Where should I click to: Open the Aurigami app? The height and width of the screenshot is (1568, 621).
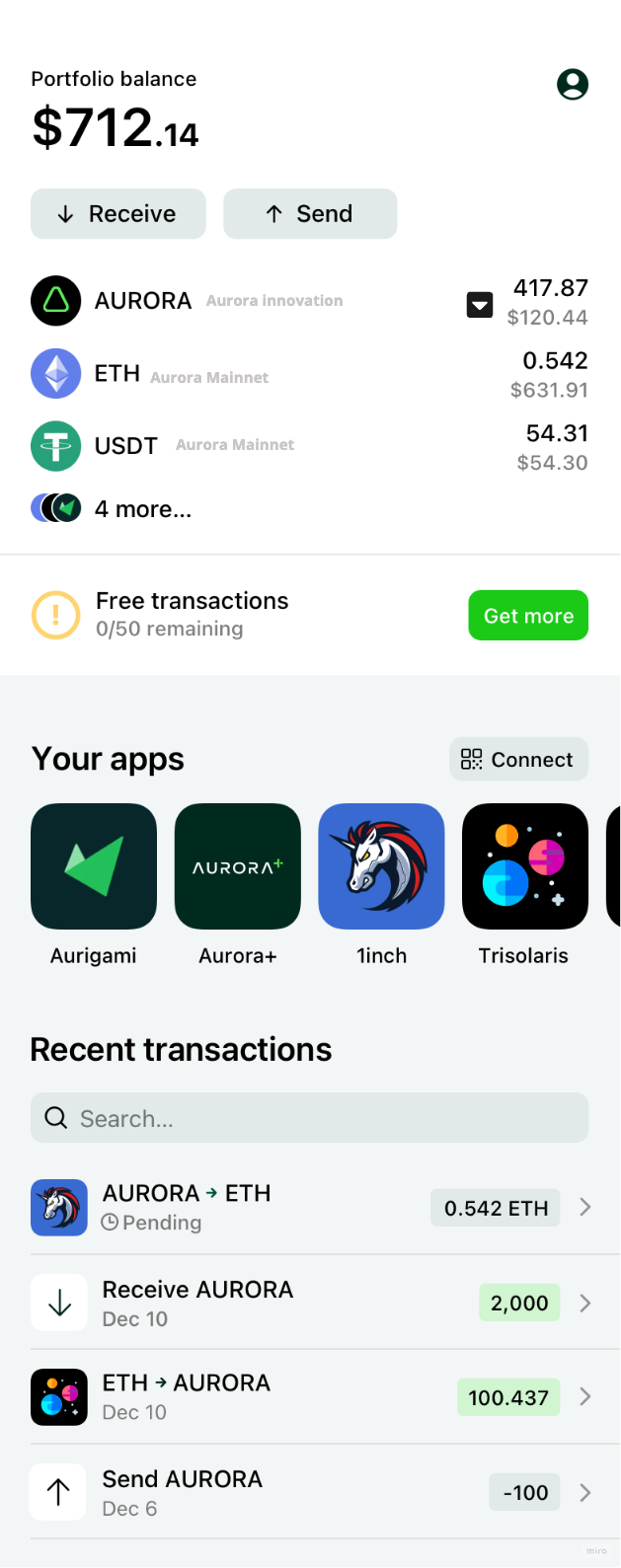point(94,866)
